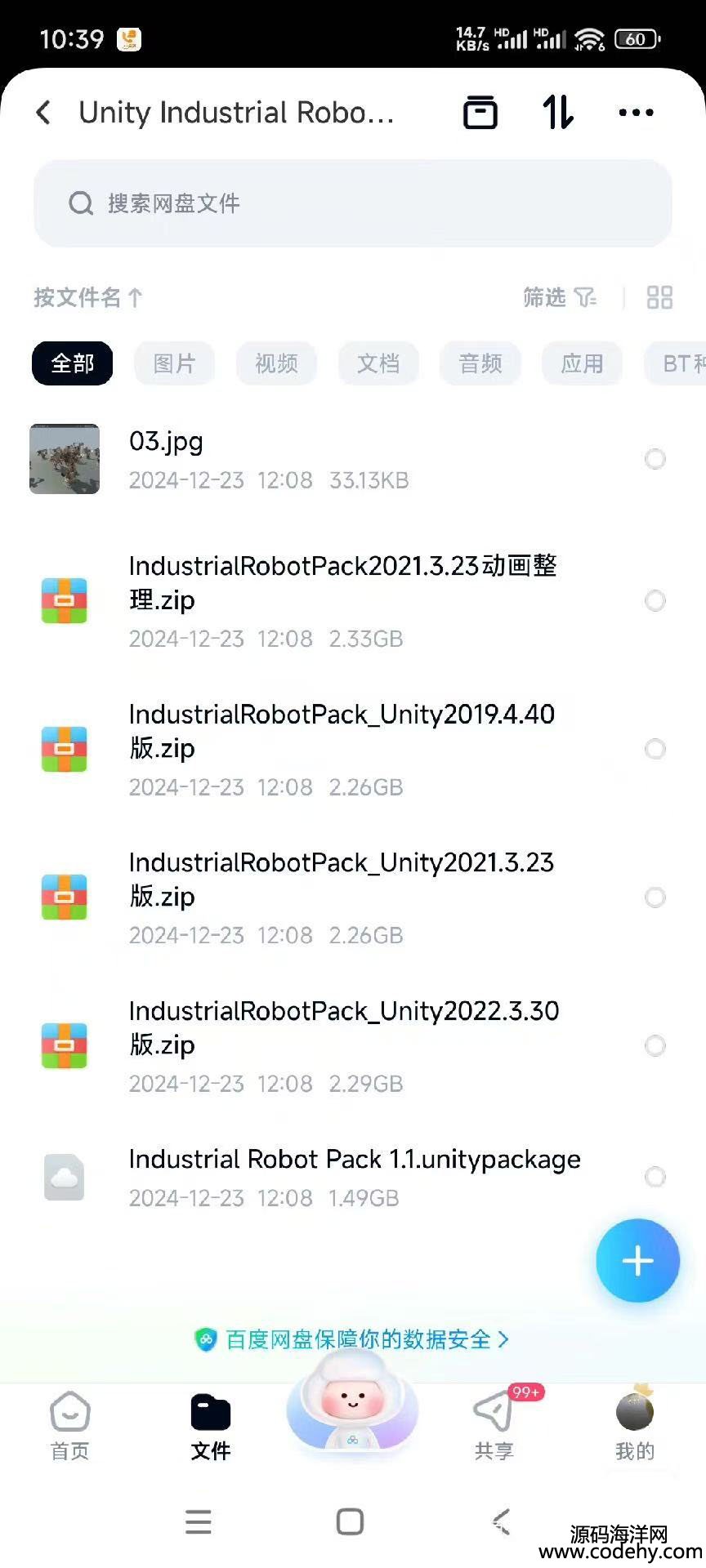The image size is (706, 1568).
Task: Open the 筛选 filter option
Action: [560, 297]
